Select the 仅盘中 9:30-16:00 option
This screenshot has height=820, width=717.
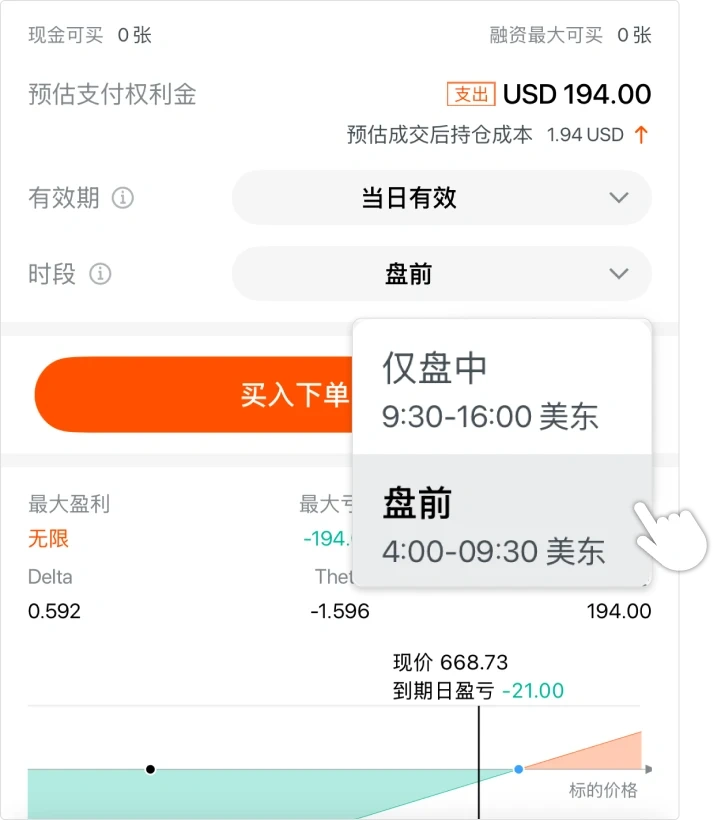[x=501, y=390]
